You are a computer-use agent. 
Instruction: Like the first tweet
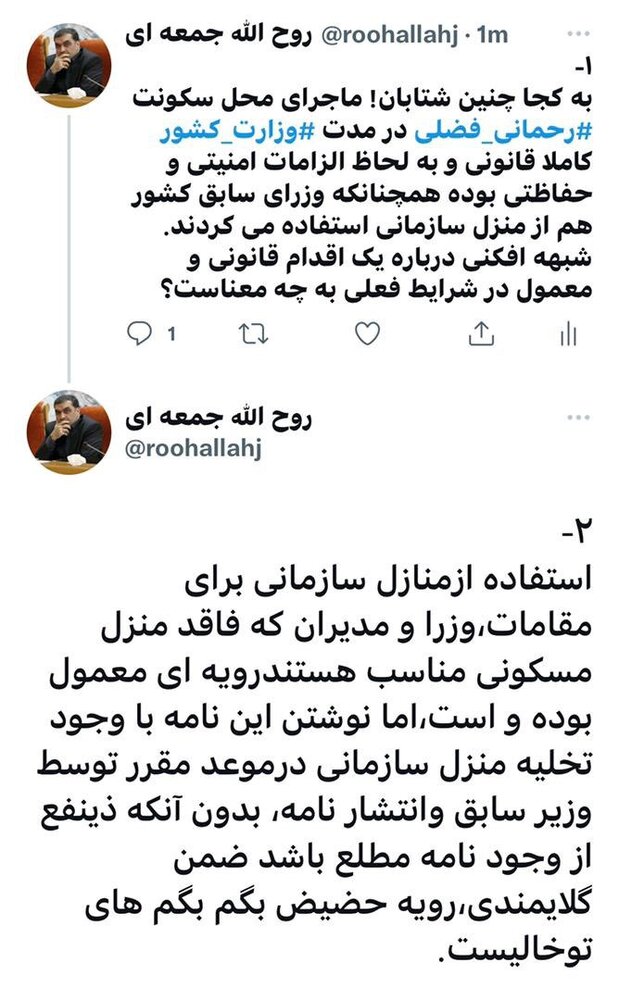[367, 334]
